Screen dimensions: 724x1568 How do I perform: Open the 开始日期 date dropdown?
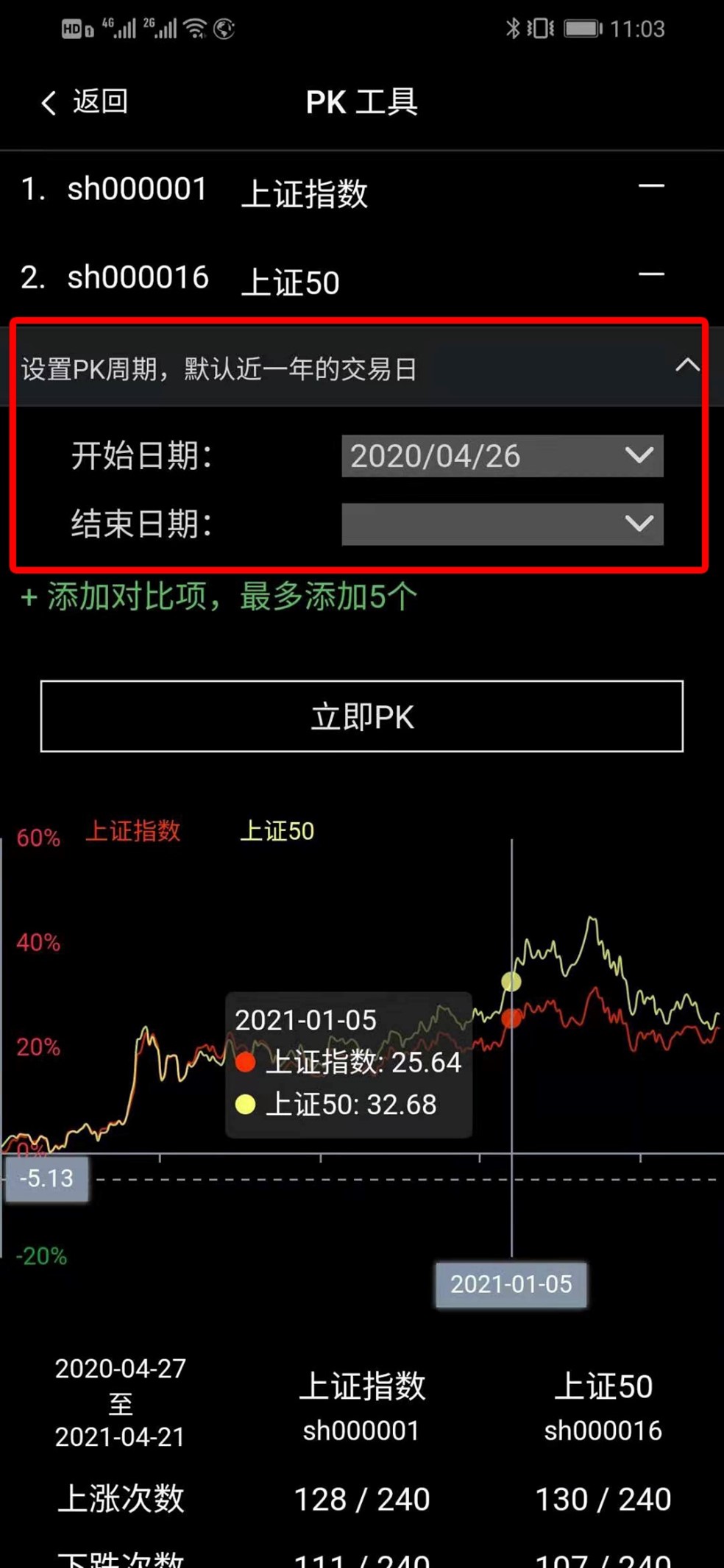503,456
